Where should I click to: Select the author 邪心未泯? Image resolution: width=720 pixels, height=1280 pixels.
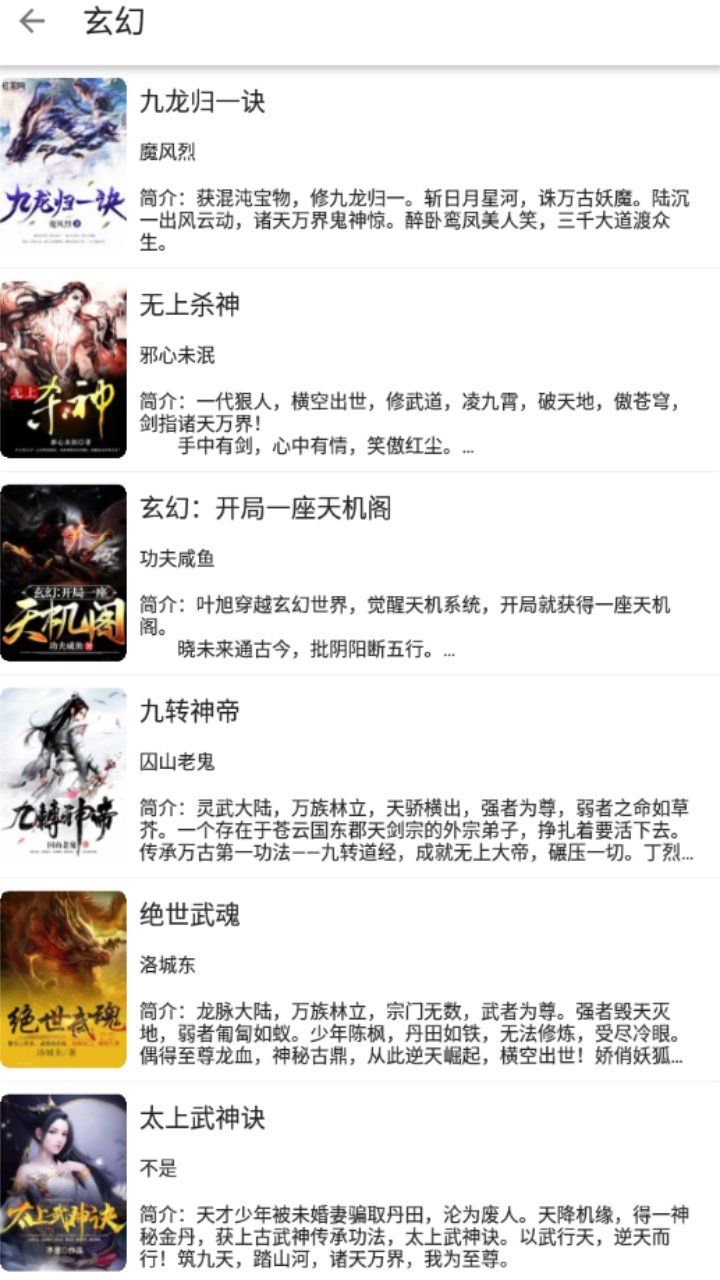pos(175,355)
